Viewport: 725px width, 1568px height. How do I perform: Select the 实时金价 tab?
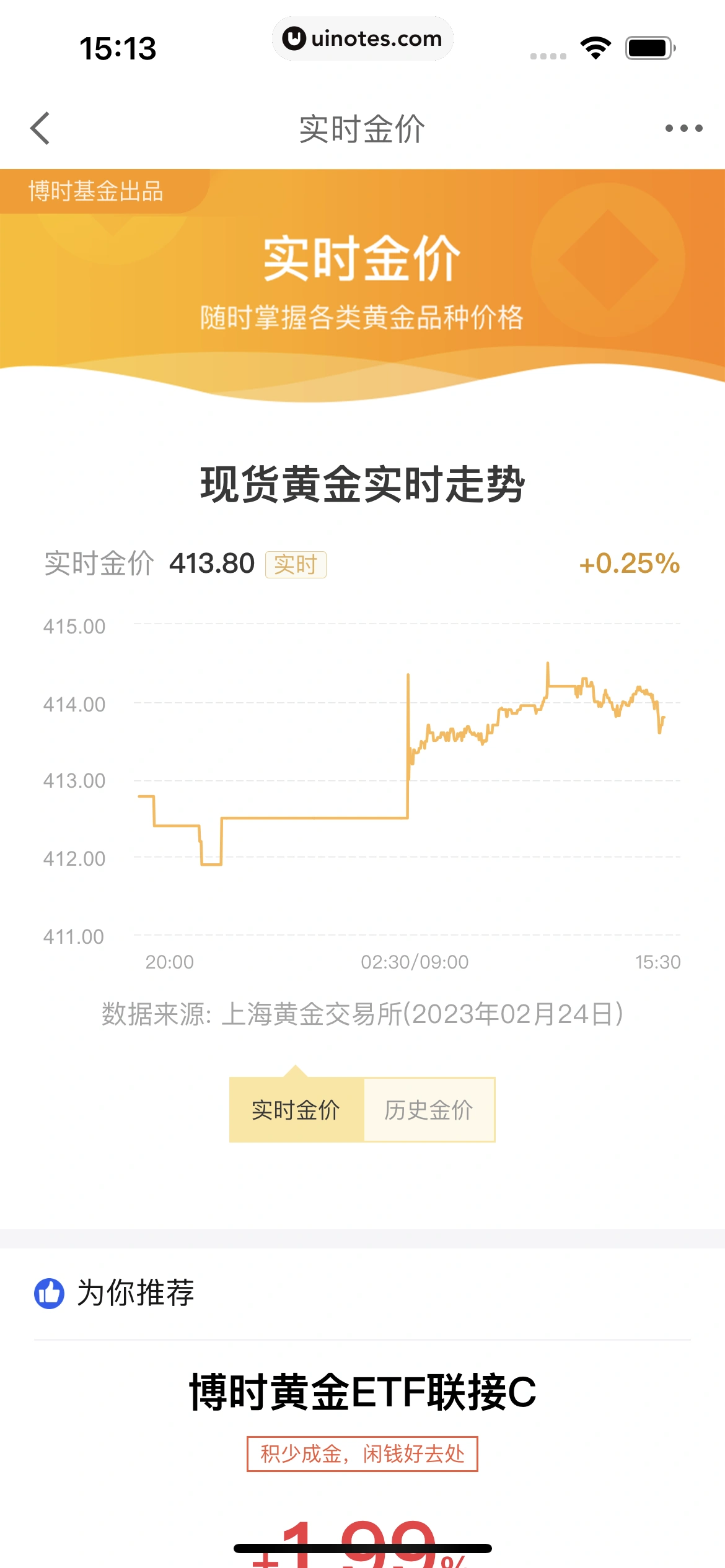(x=296, y=1110)
